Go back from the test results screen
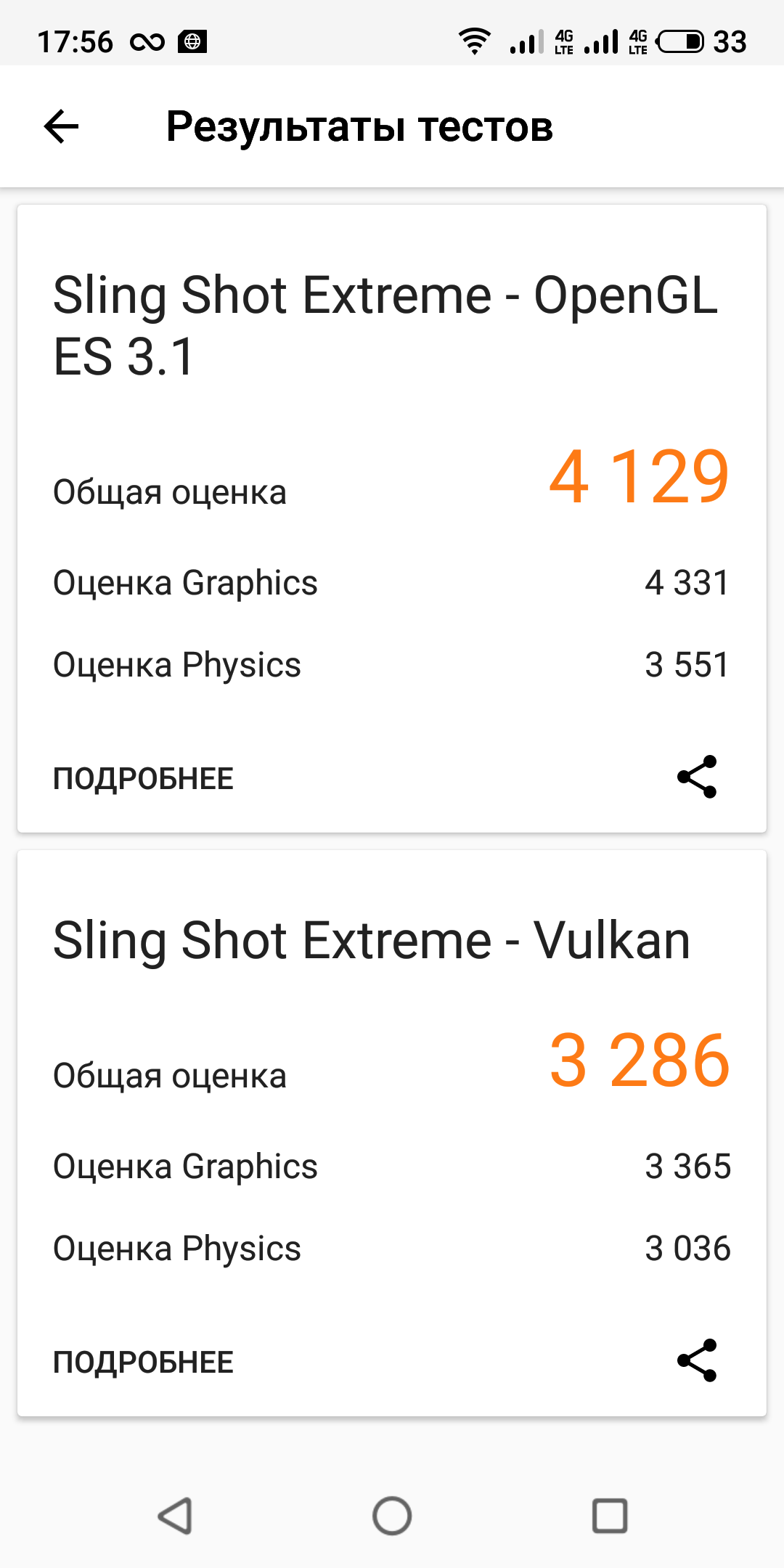 point(62,127)
